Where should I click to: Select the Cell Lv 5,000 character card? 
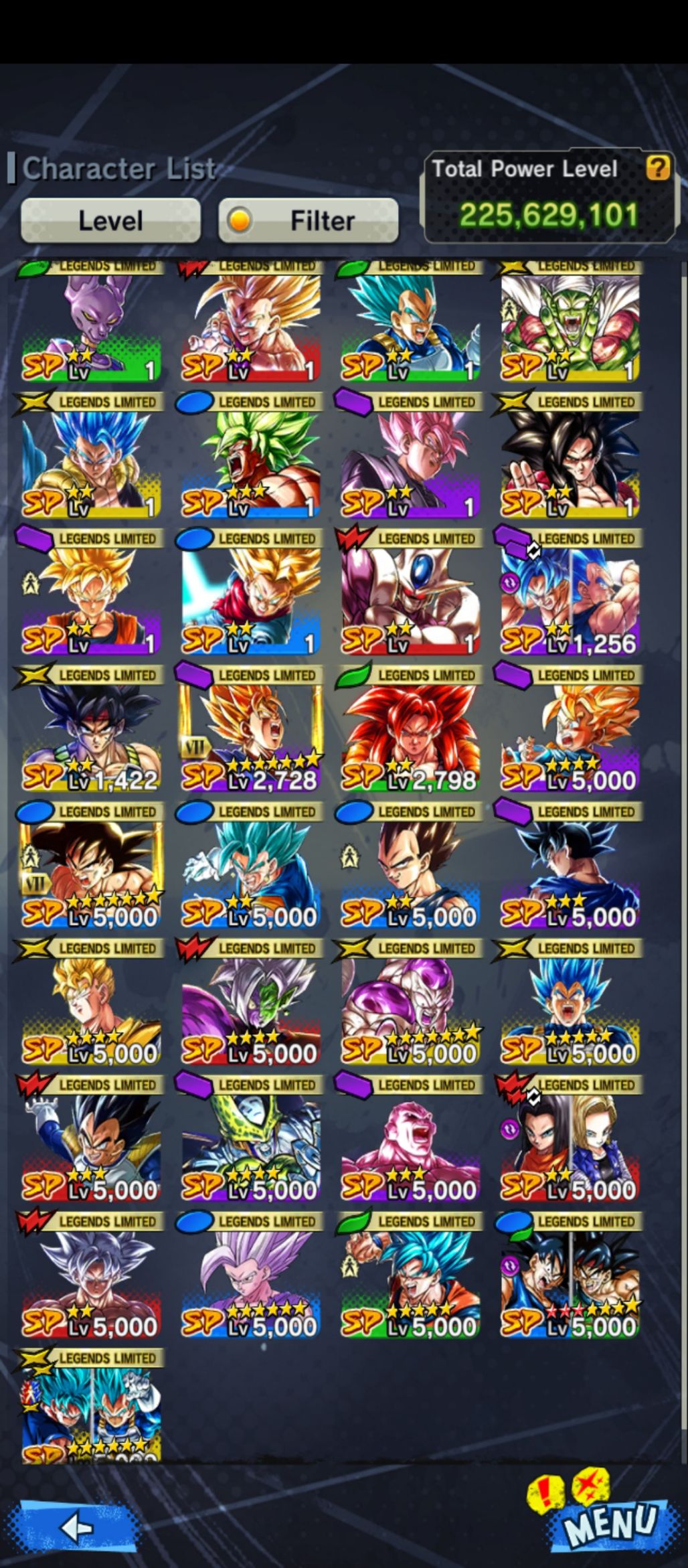coord(250,1146)
